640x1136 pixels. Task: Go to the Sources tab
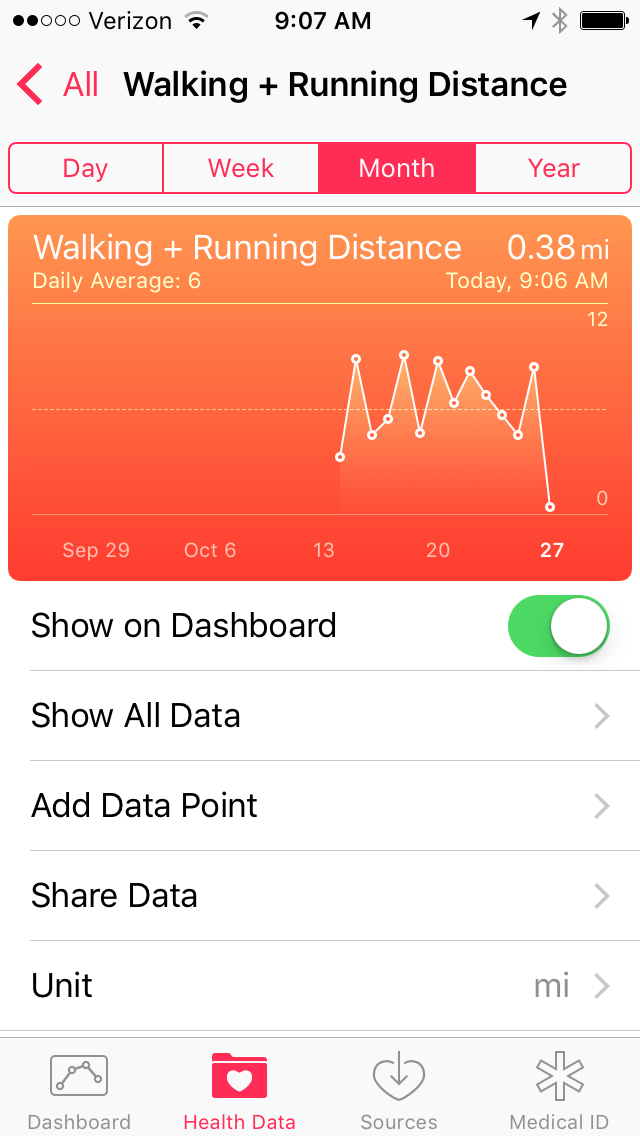click(x=399, y=1092)
